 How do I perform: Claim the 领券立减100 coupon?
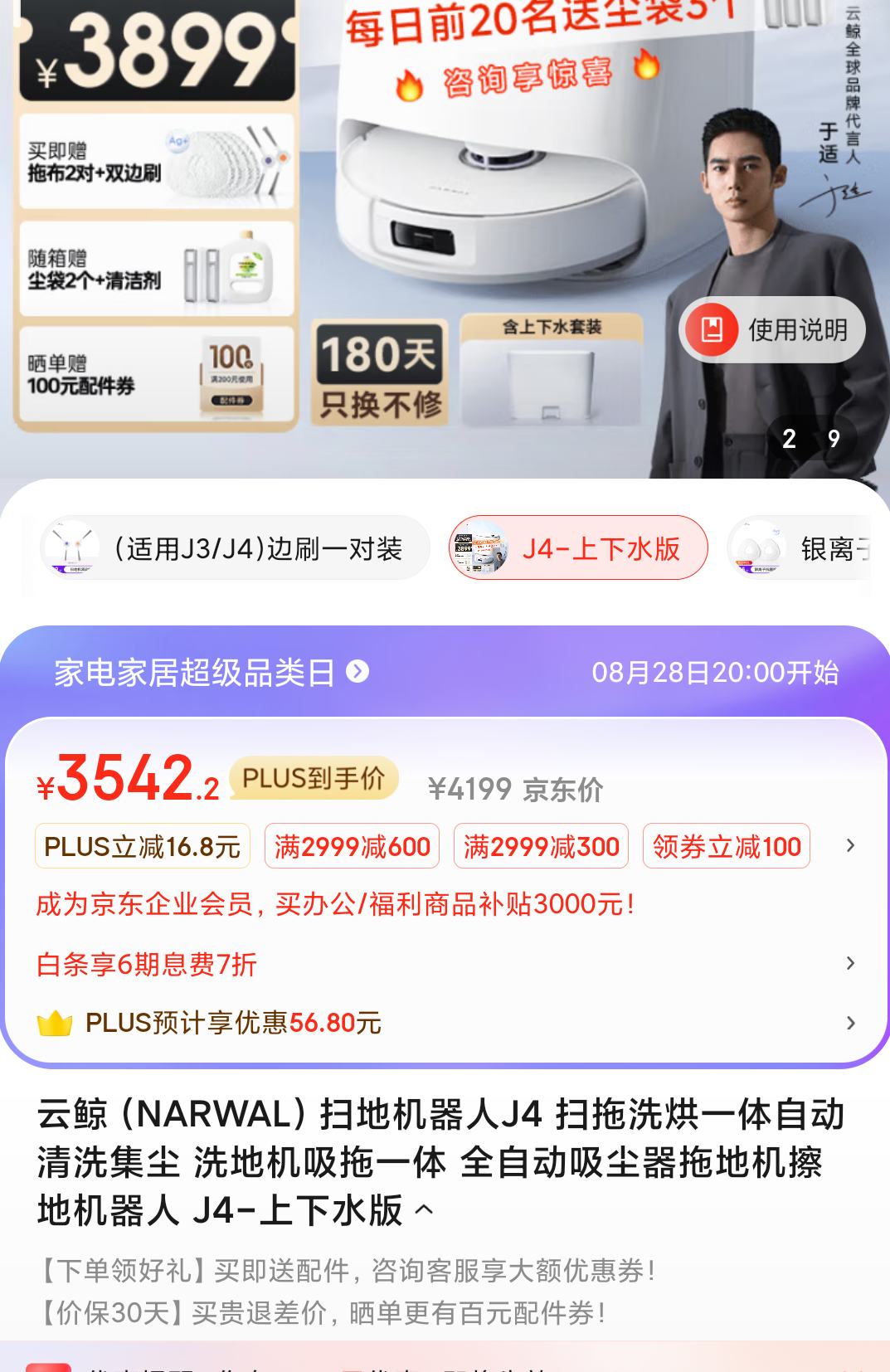pos(726,847)
